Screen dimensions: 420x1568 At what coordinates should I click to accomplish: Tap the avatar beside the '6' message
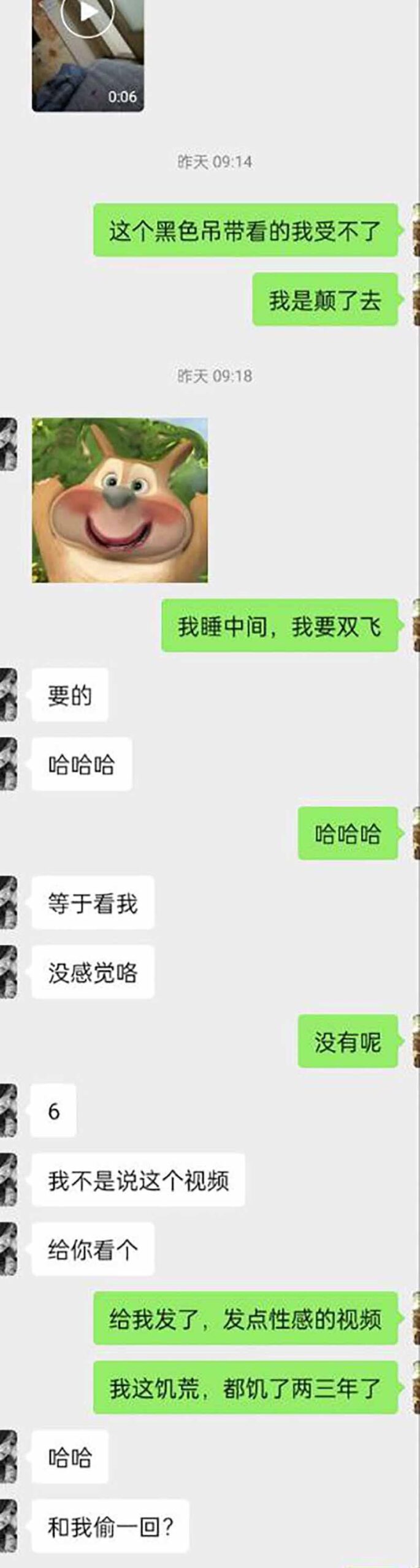pos(8,1110)
